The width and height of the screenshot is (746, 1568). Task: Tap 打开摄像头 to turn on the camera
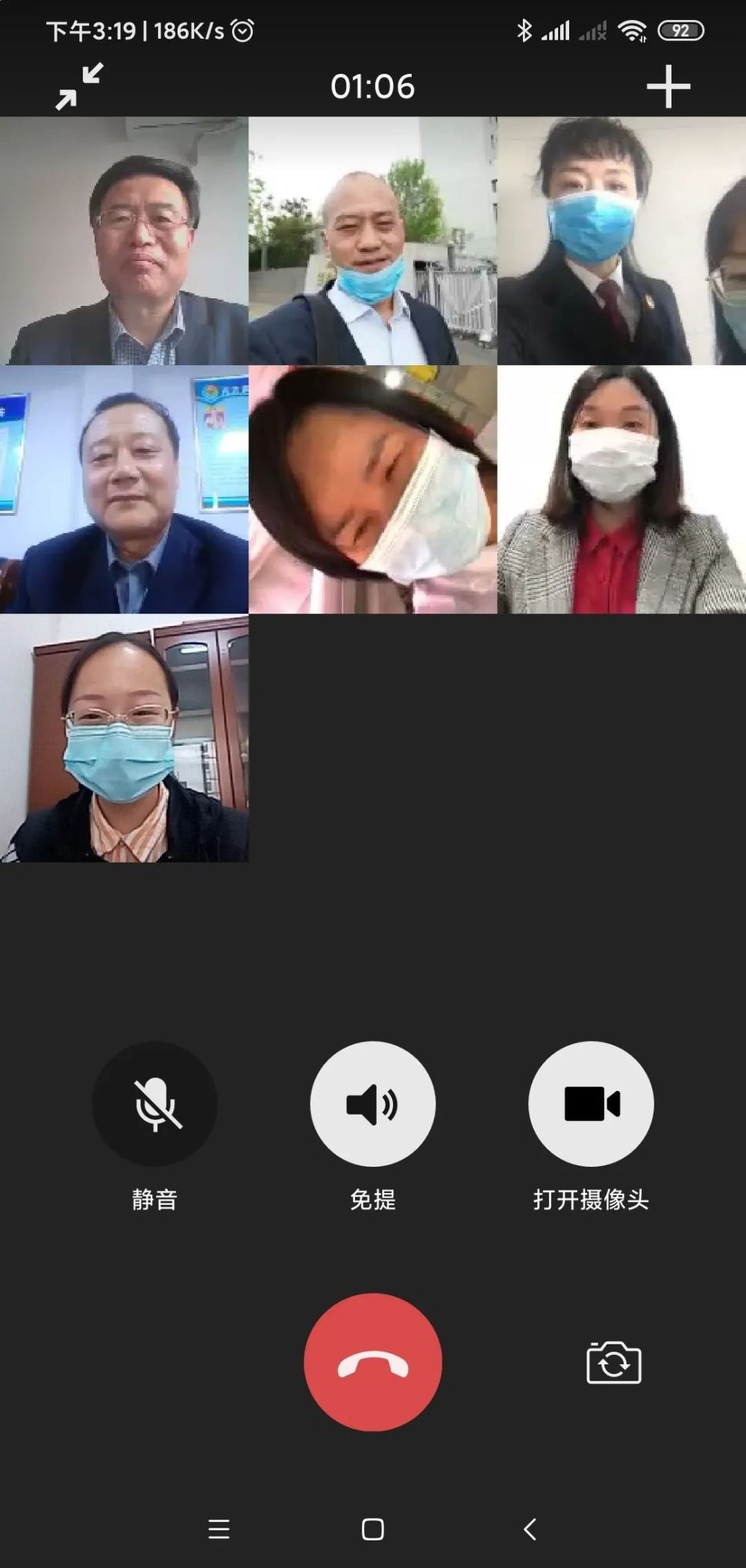point(590,1103)
